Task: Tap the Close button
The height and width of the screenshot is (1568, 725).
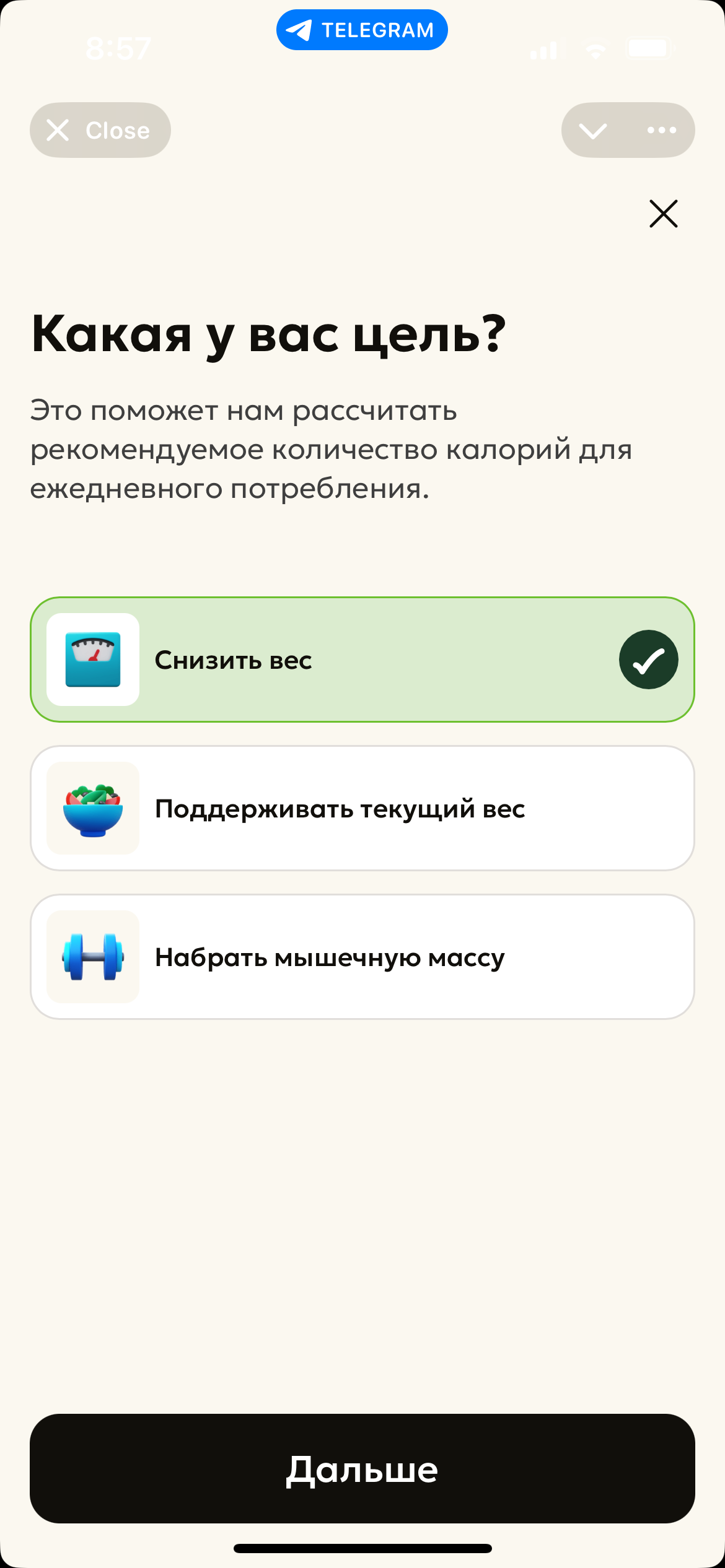Action: point(100,129)
